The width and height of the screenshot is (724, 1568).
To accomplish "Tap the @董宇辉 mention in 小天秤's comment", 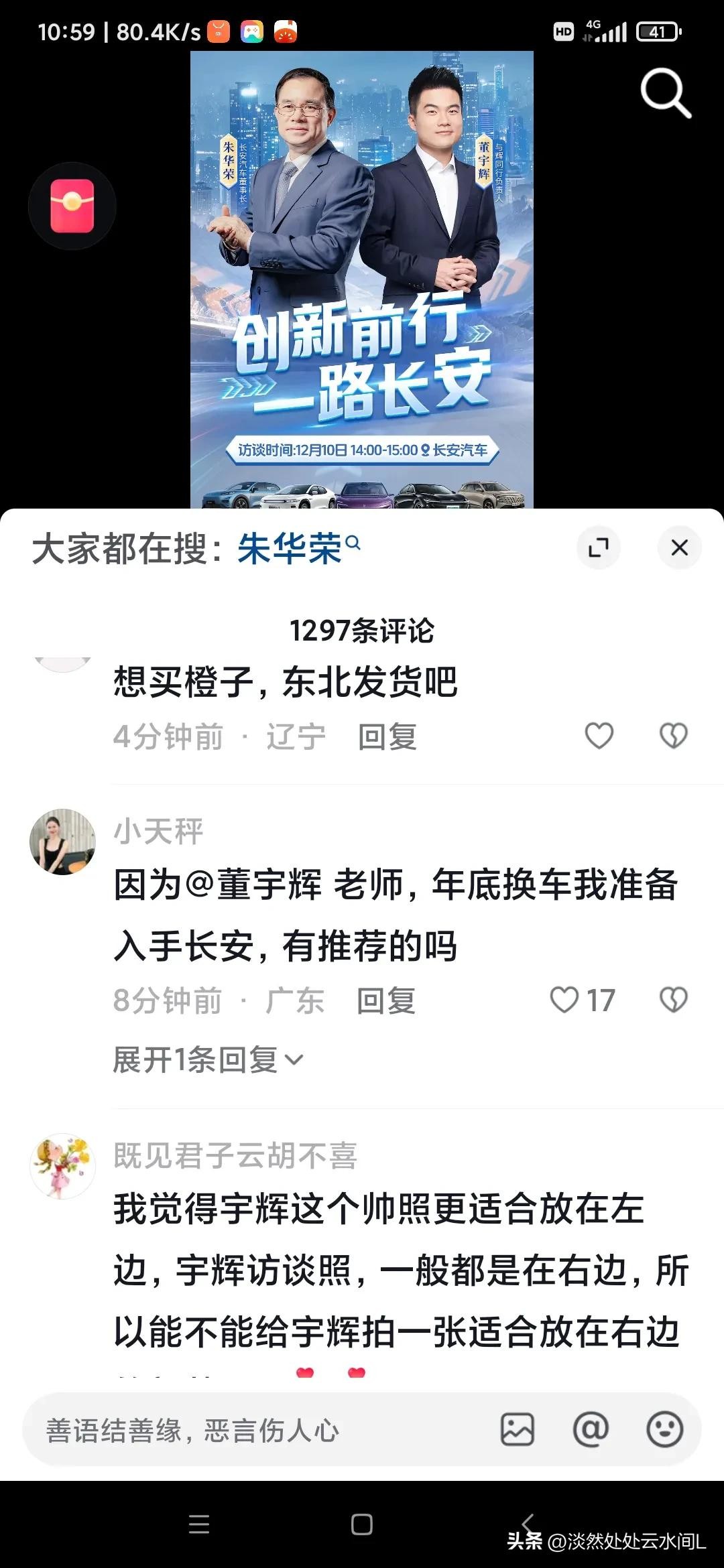I will tap(253, 885).
